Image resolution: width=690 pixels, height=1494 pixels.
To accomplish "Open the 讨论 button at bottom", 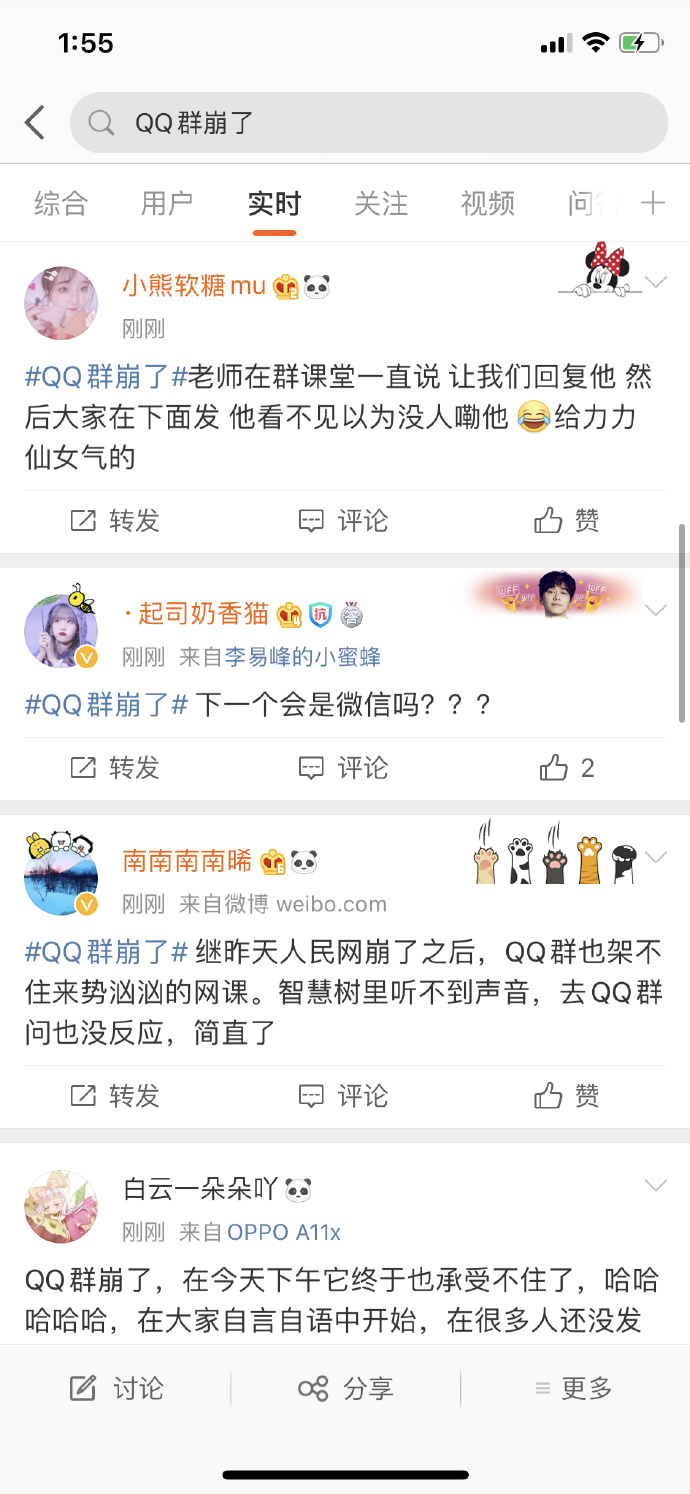I will point(116,1388).
